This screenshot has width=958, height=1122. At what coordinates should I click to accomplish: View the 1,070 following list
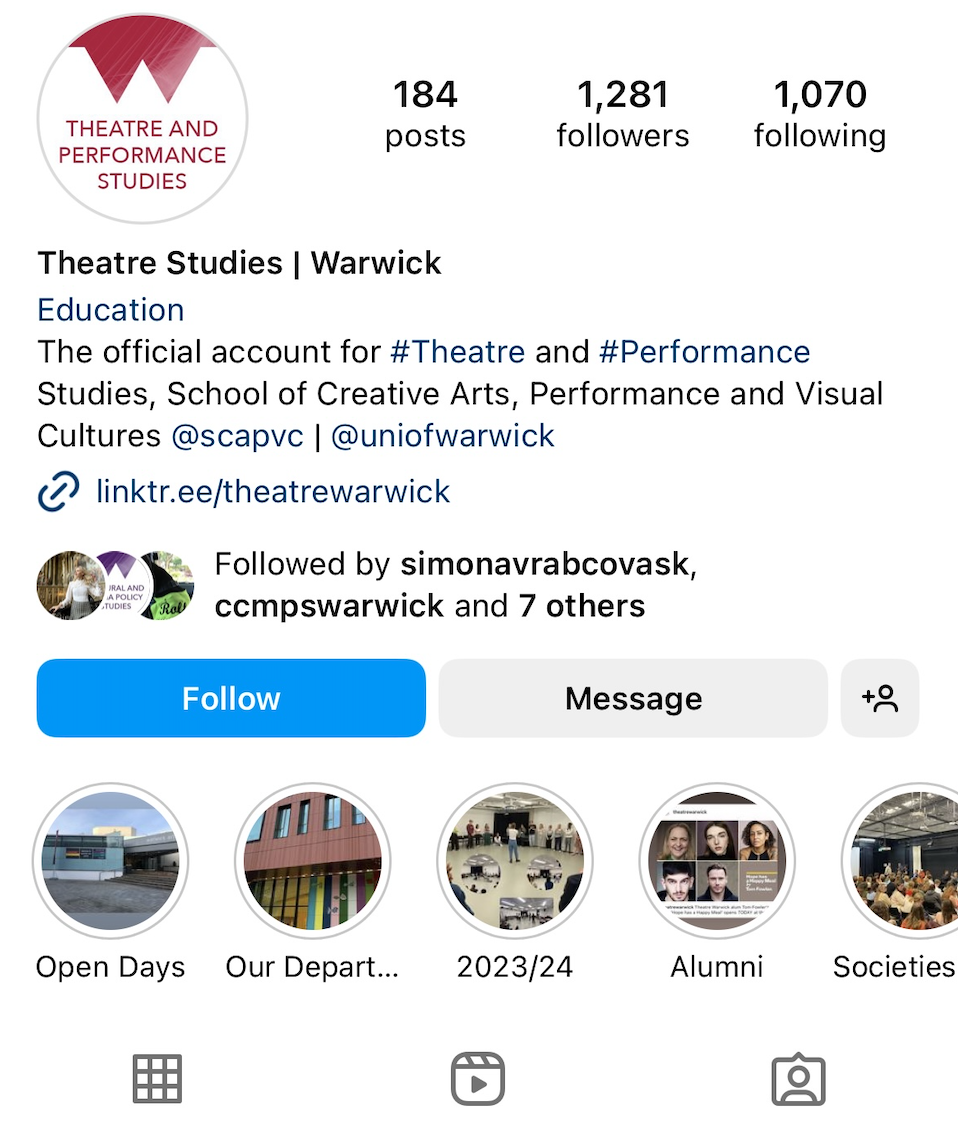pyautogui.click(x=820, y=114)
